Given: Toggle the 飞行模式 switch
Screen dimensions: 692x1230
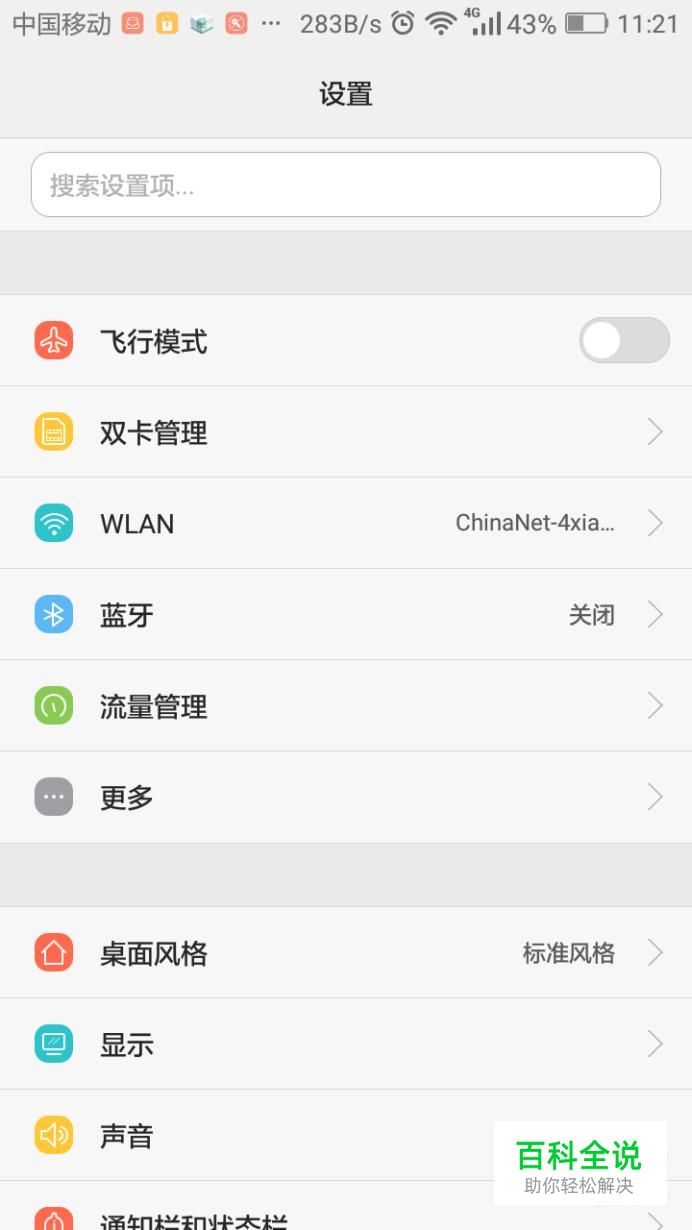Looking at the screenshot, I should pyautogui.click(x=623, y=341).
